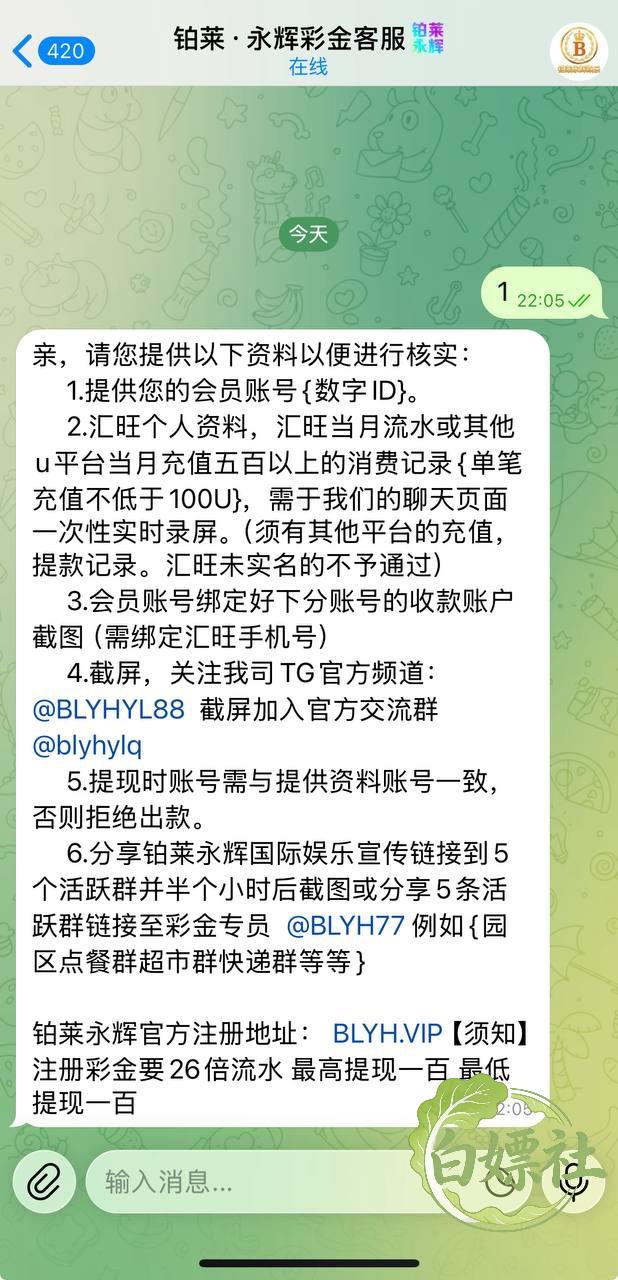Open the @blyhylq group link
This screenshot has height=1280, width=618.
tap(88, 746)
